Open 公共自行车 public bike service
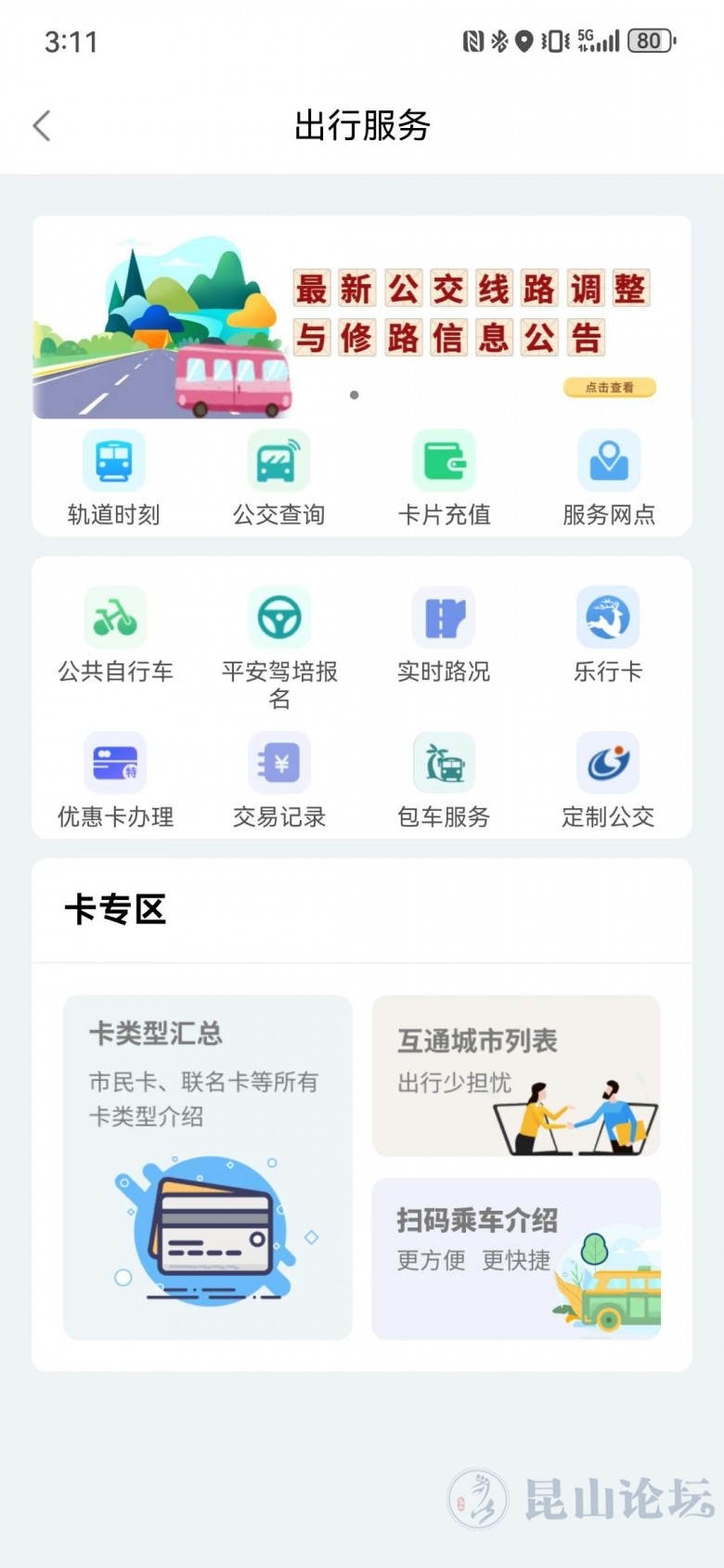The image size is (724, 1568). pos(115,636)
